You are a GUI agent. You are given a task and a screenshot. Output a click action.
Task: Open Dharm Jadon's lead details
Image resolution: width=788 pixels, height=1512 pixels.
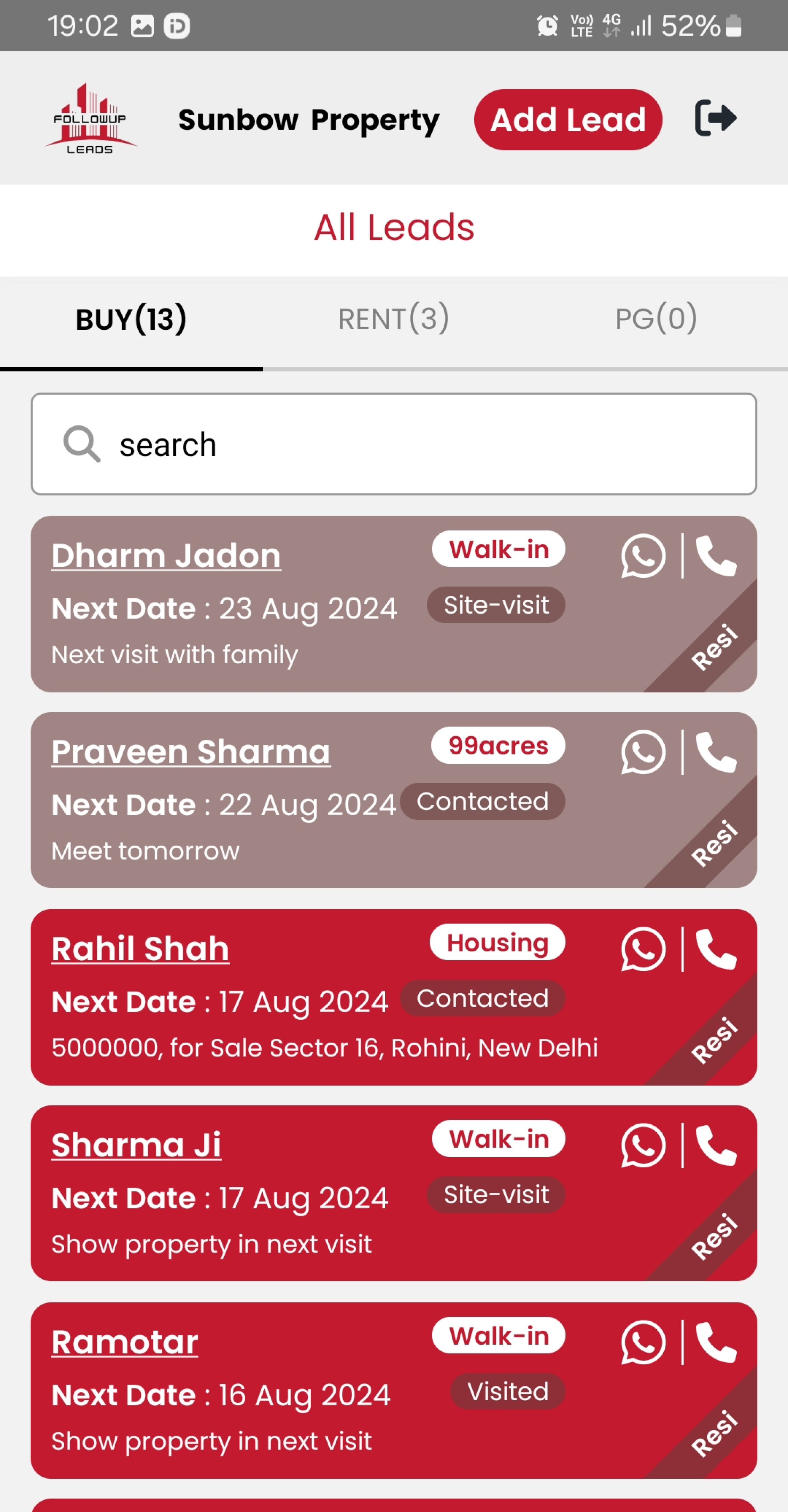(x=166, y=555)
